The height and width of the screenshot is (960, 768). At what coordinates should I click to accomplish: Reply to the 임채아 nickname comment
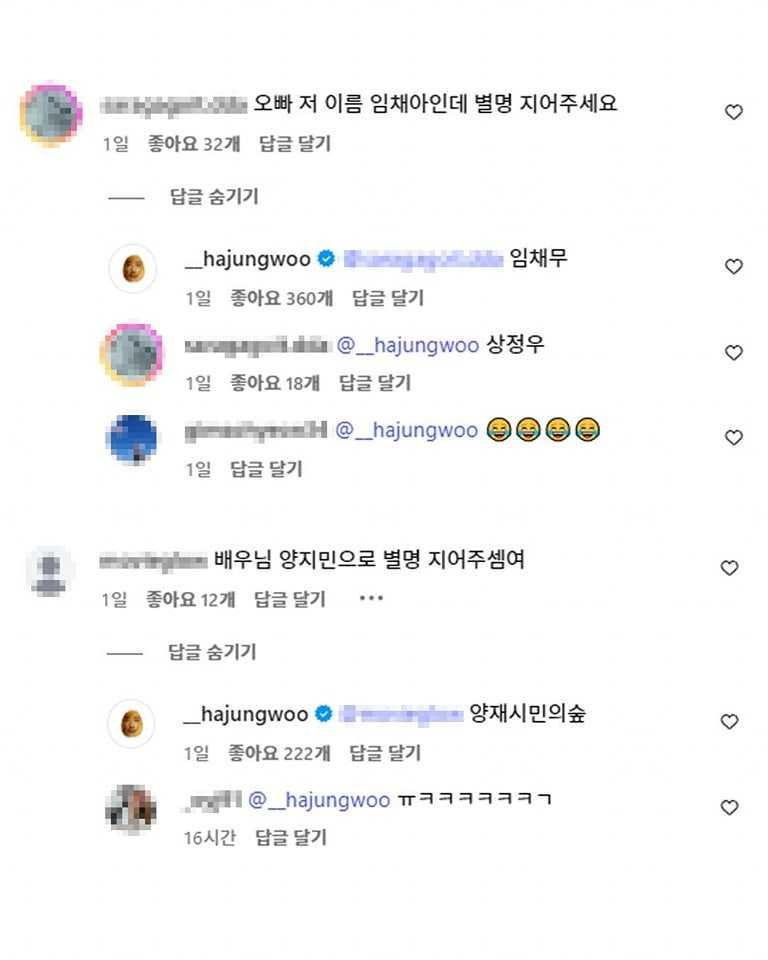294,144
